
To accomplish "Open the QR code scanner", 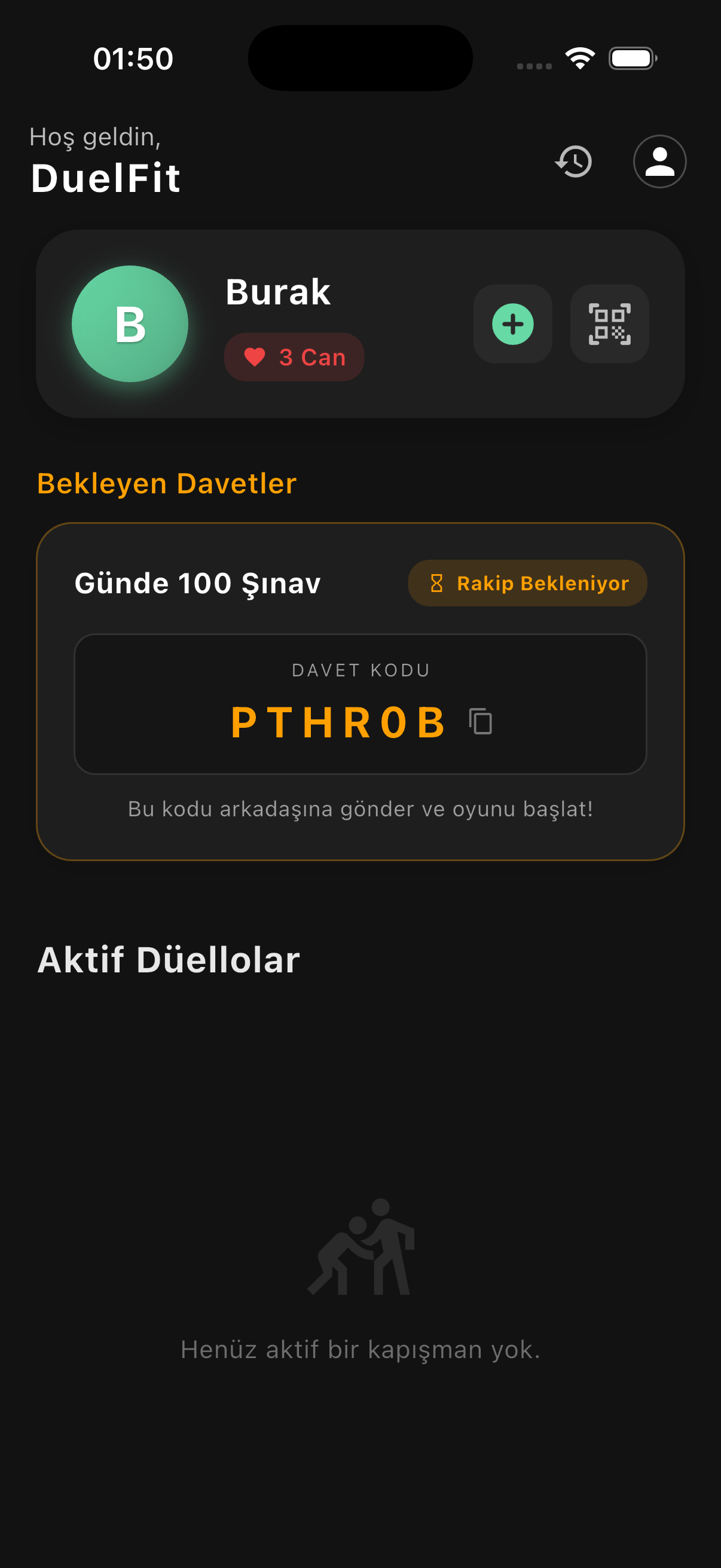I will 609,324.
